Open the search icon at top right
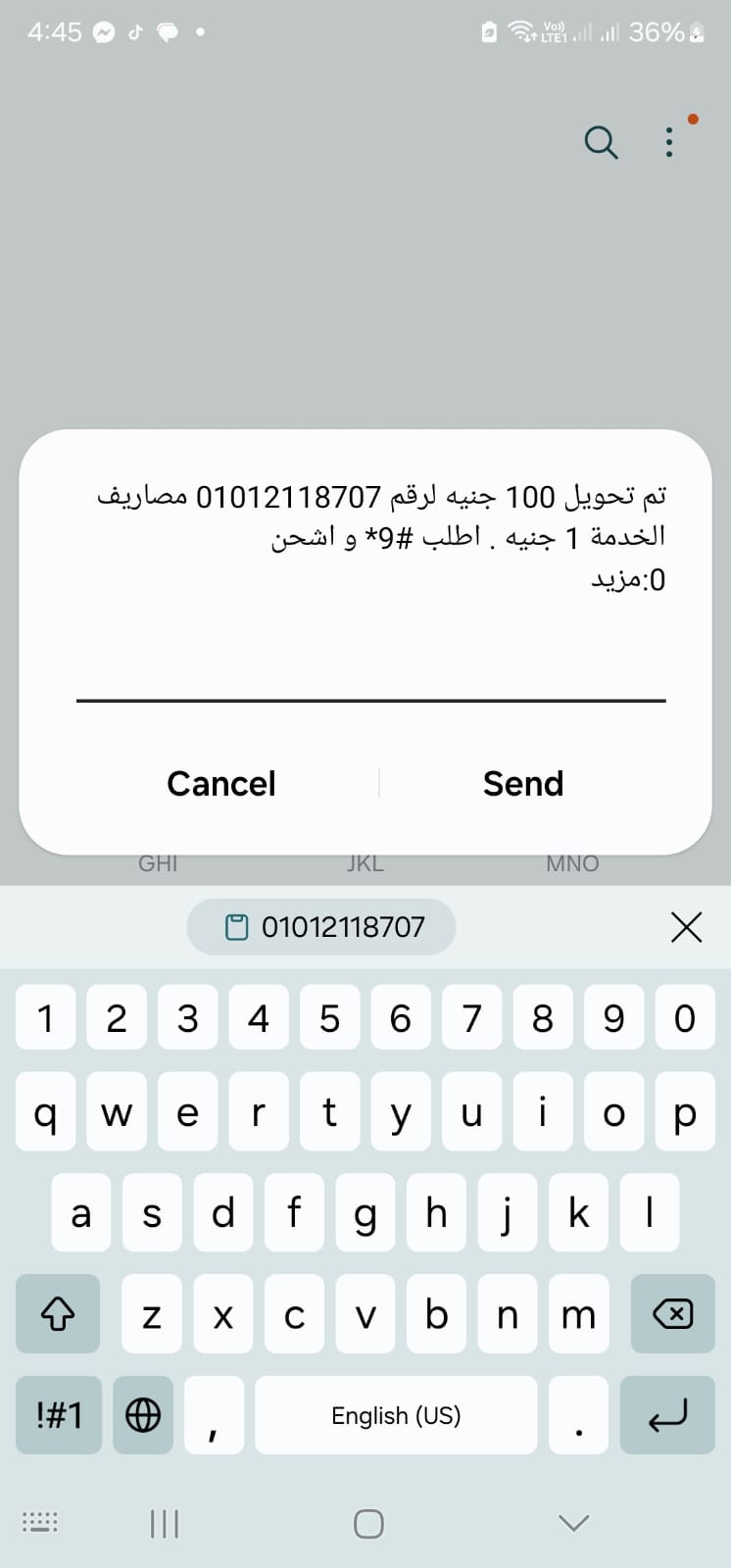 pos(602,143)
